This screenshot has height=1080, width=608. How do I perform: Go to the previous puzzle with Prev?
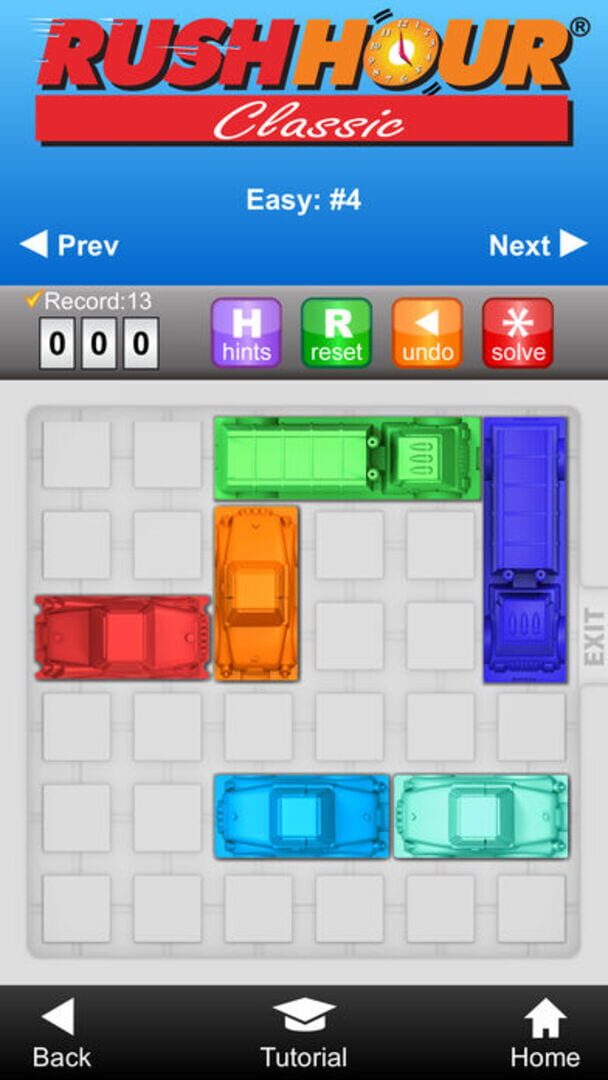click(x=69, y=245)
